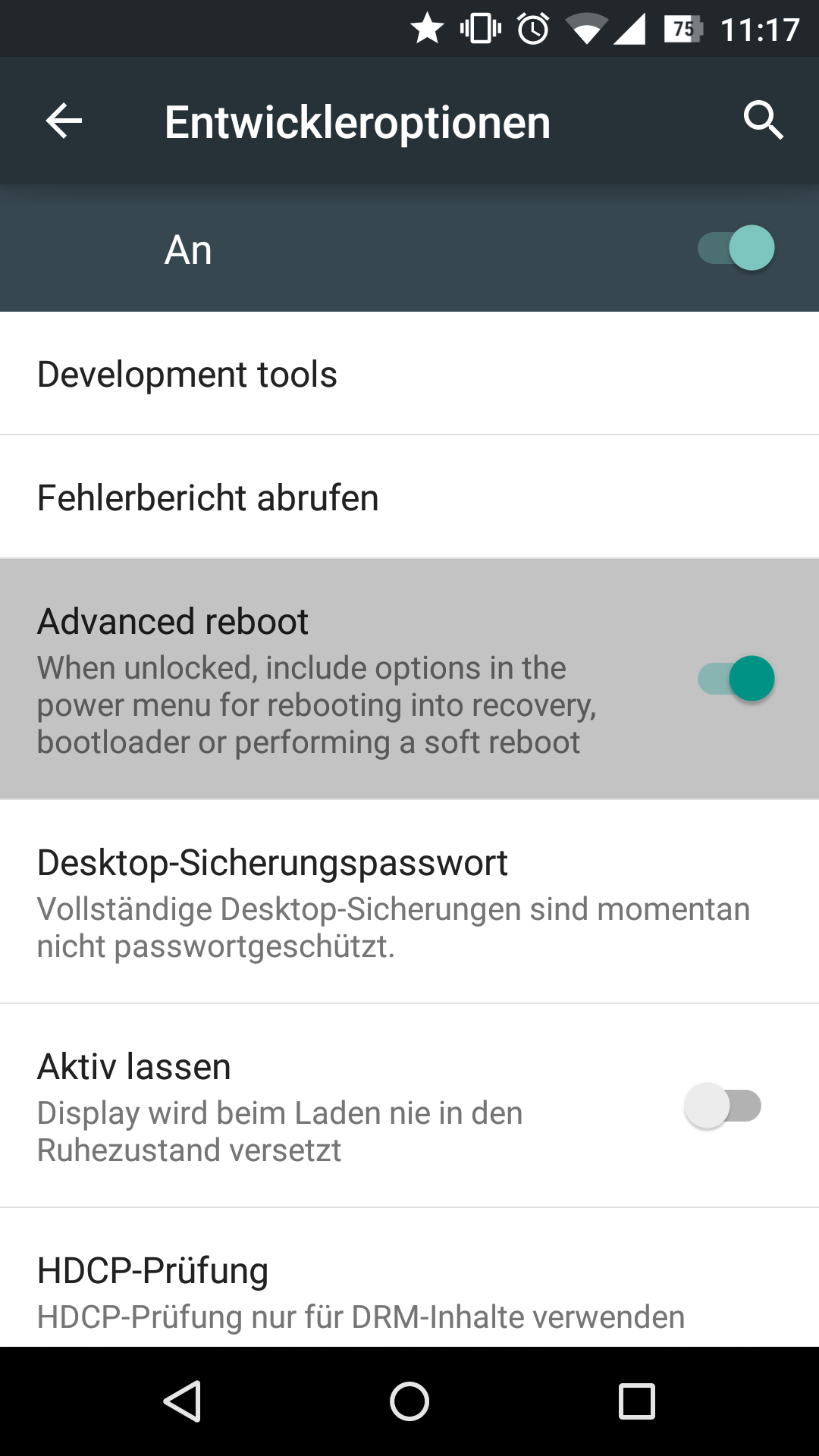Viewport: 819px width, 1456px height.
Task: Open recent apps from the navigation bar
Action: point(637,1401)
